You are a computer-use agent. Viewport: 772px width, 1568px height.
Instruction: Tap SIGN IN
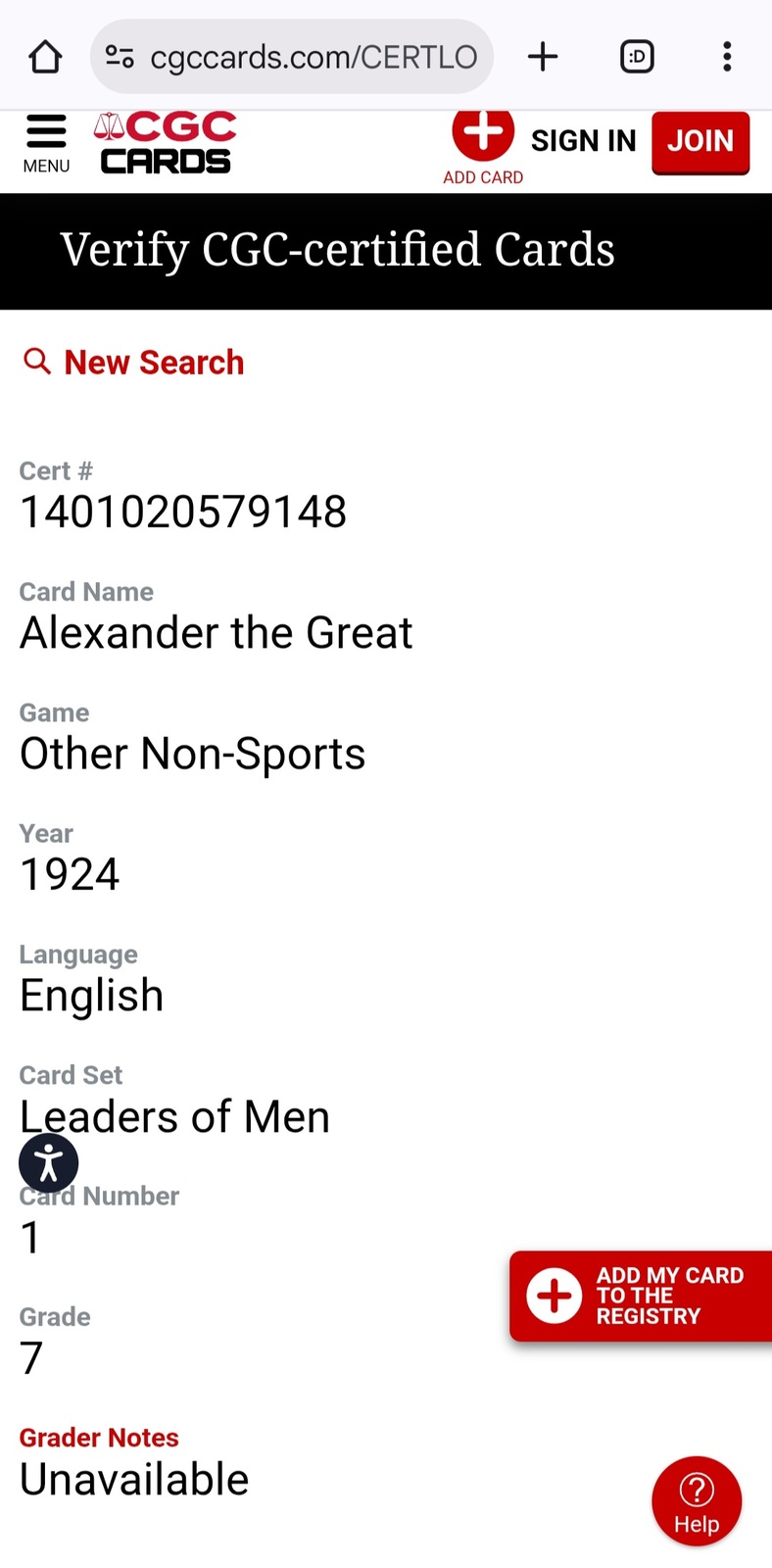point(584,141)
